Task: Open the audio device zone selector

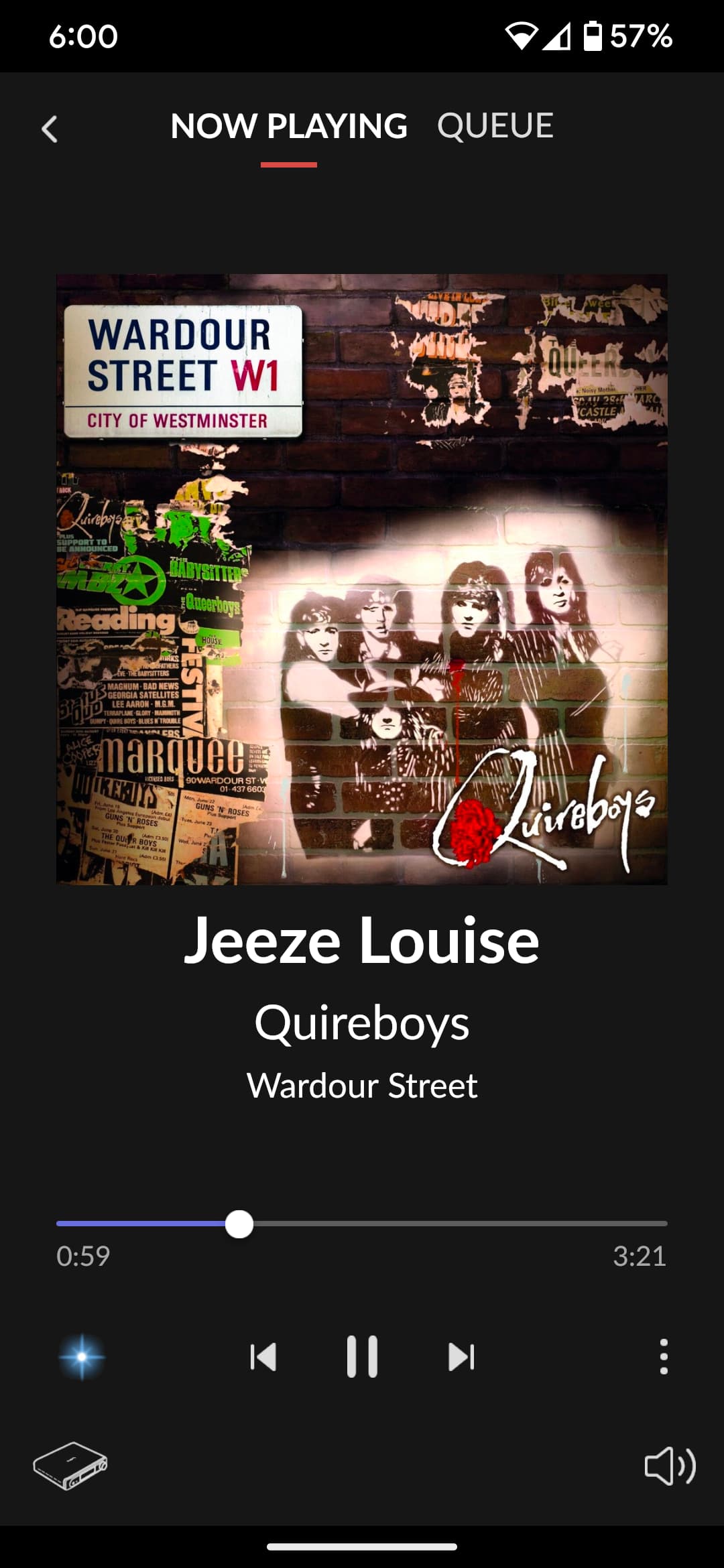Action: point(70,1465)
